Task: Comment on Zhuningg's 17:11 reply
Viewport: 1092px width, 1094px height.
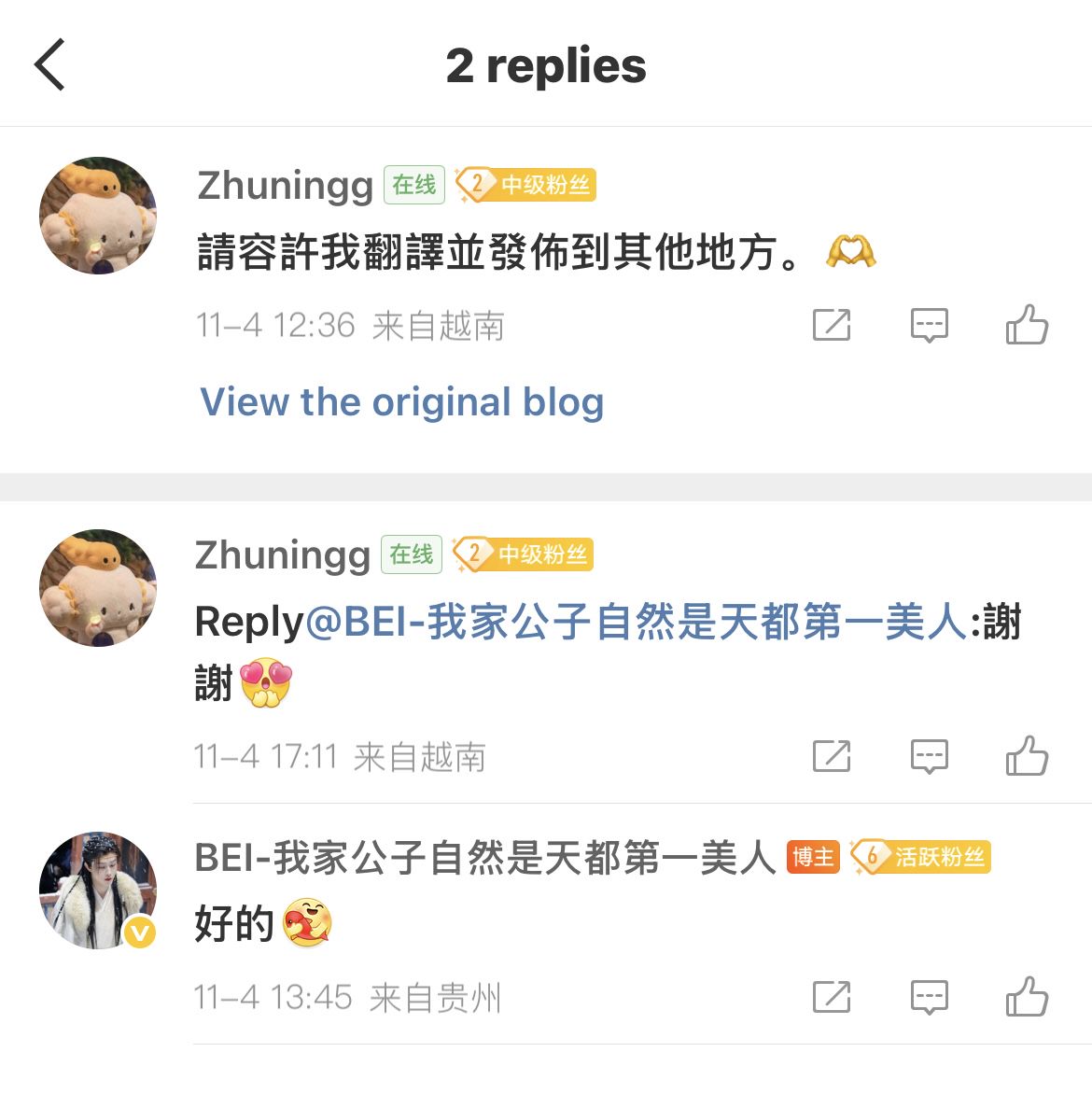Action: point(929,756)
